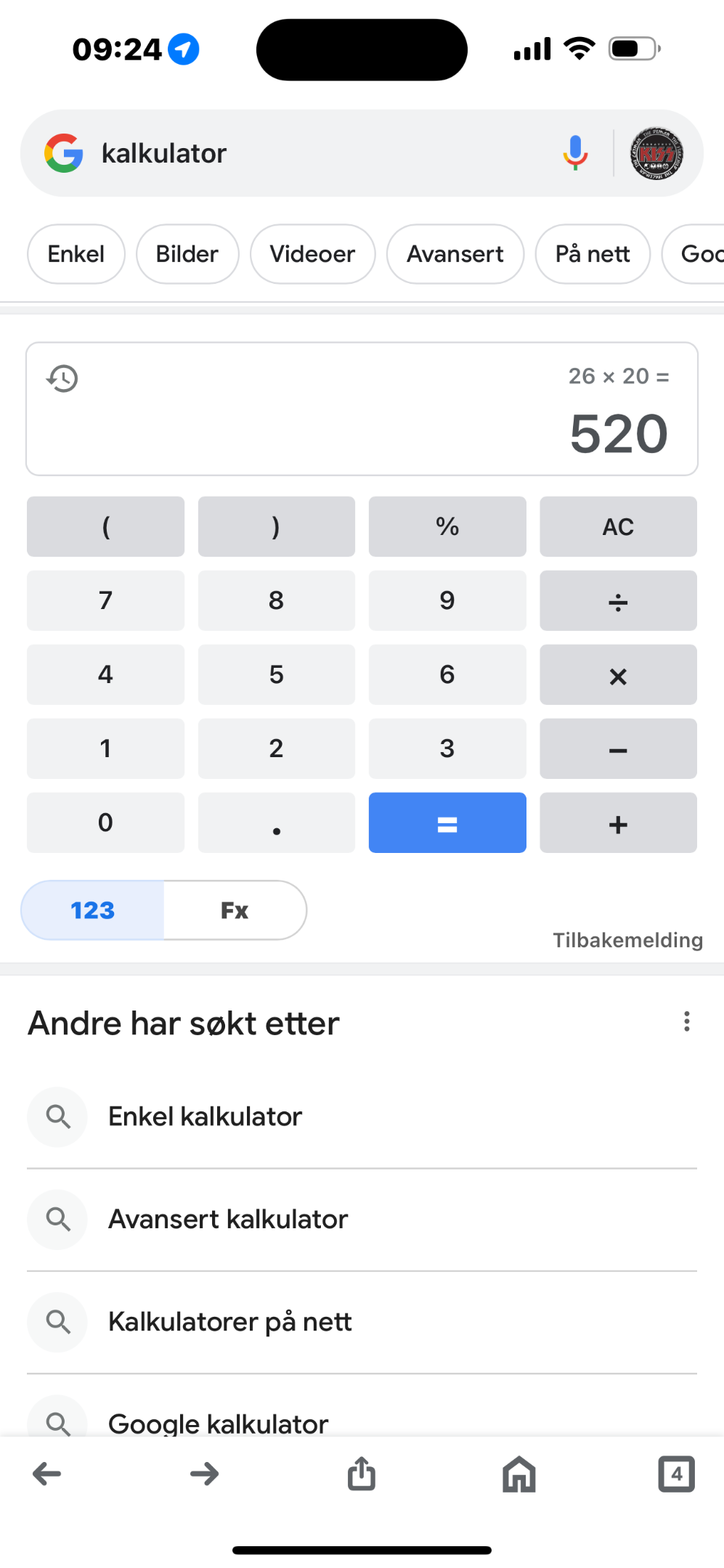Edit the kalkulator search query

coord(320,153)
